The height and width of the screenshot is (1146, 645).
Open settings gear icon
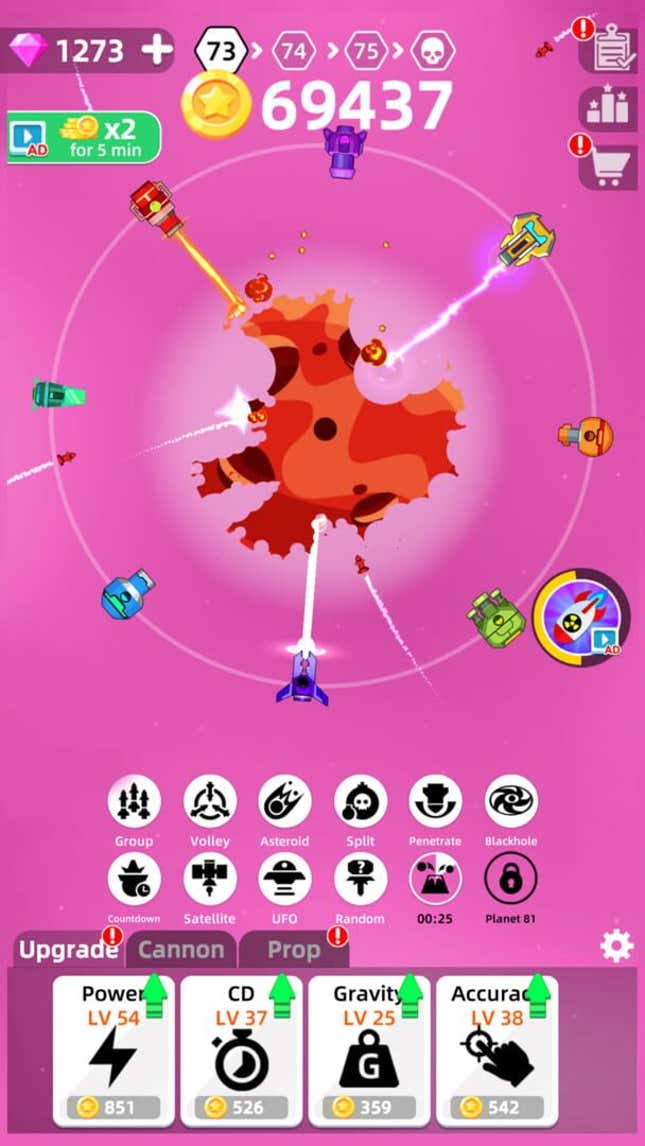click(616, 945)
